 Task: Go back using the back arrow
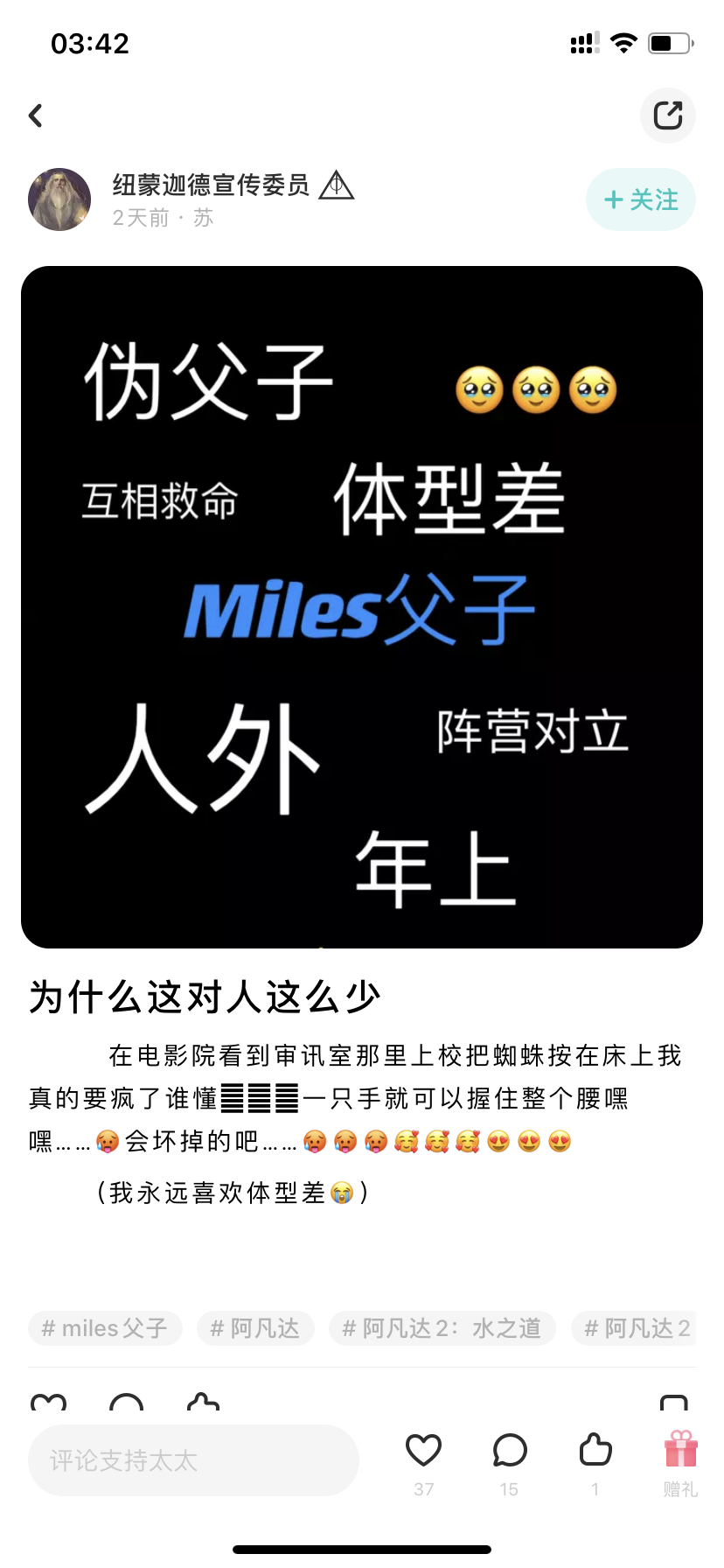36,115
